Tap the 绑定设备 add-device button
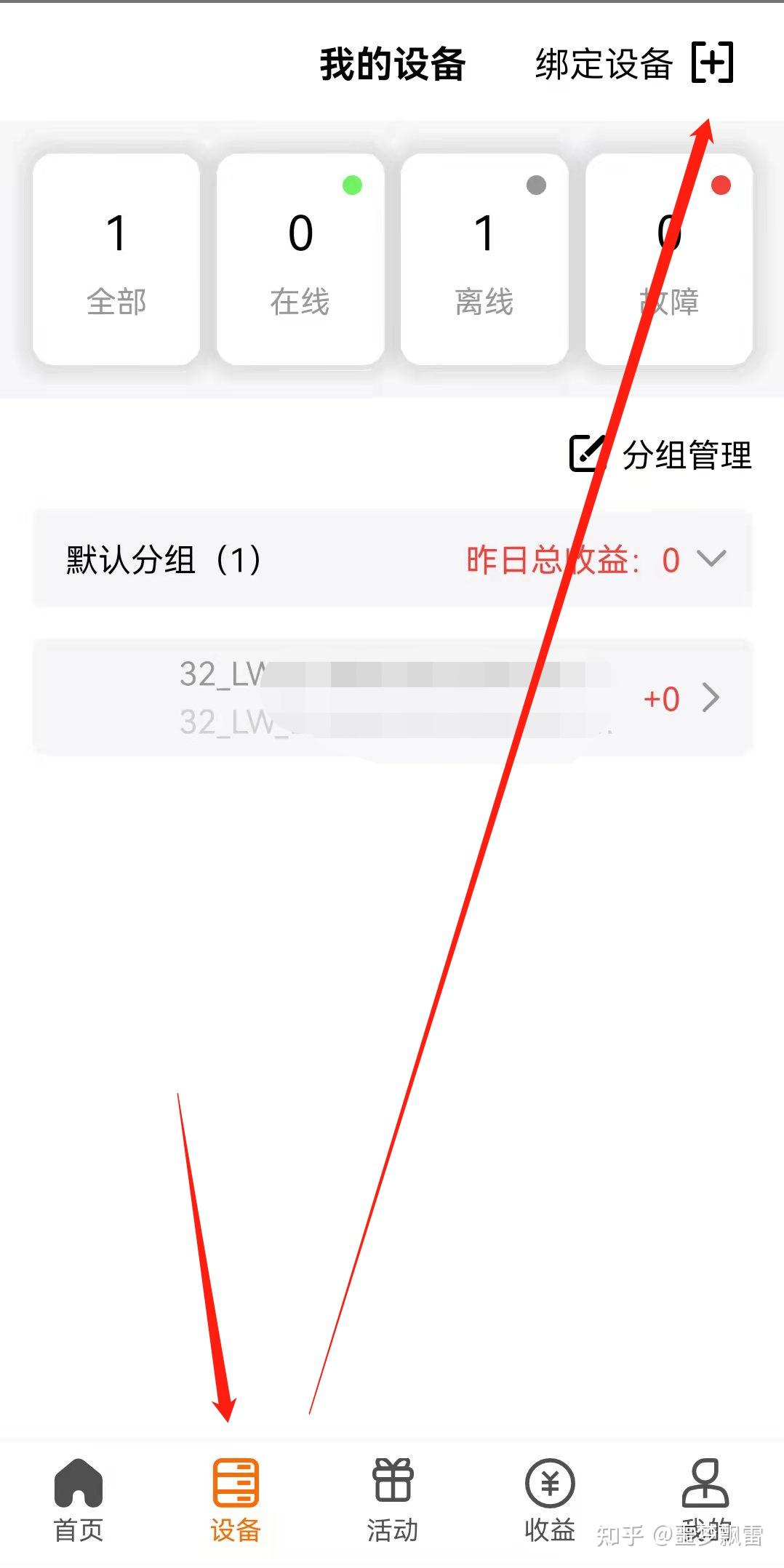Viewport: 784px width, 1568px height. pos(634,63)
